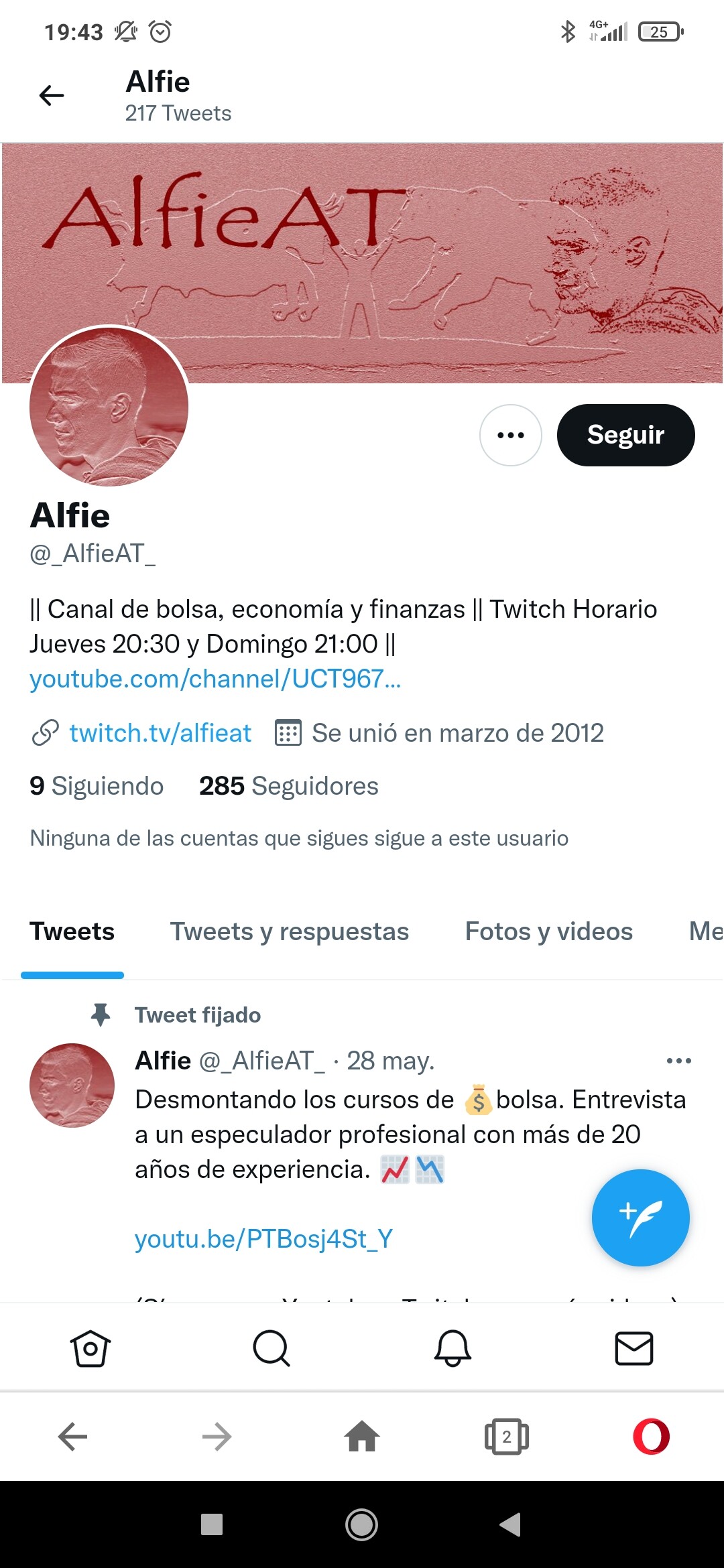Open options menu on the pinned tweet
724x1568 pixels.
point(679,1061)
